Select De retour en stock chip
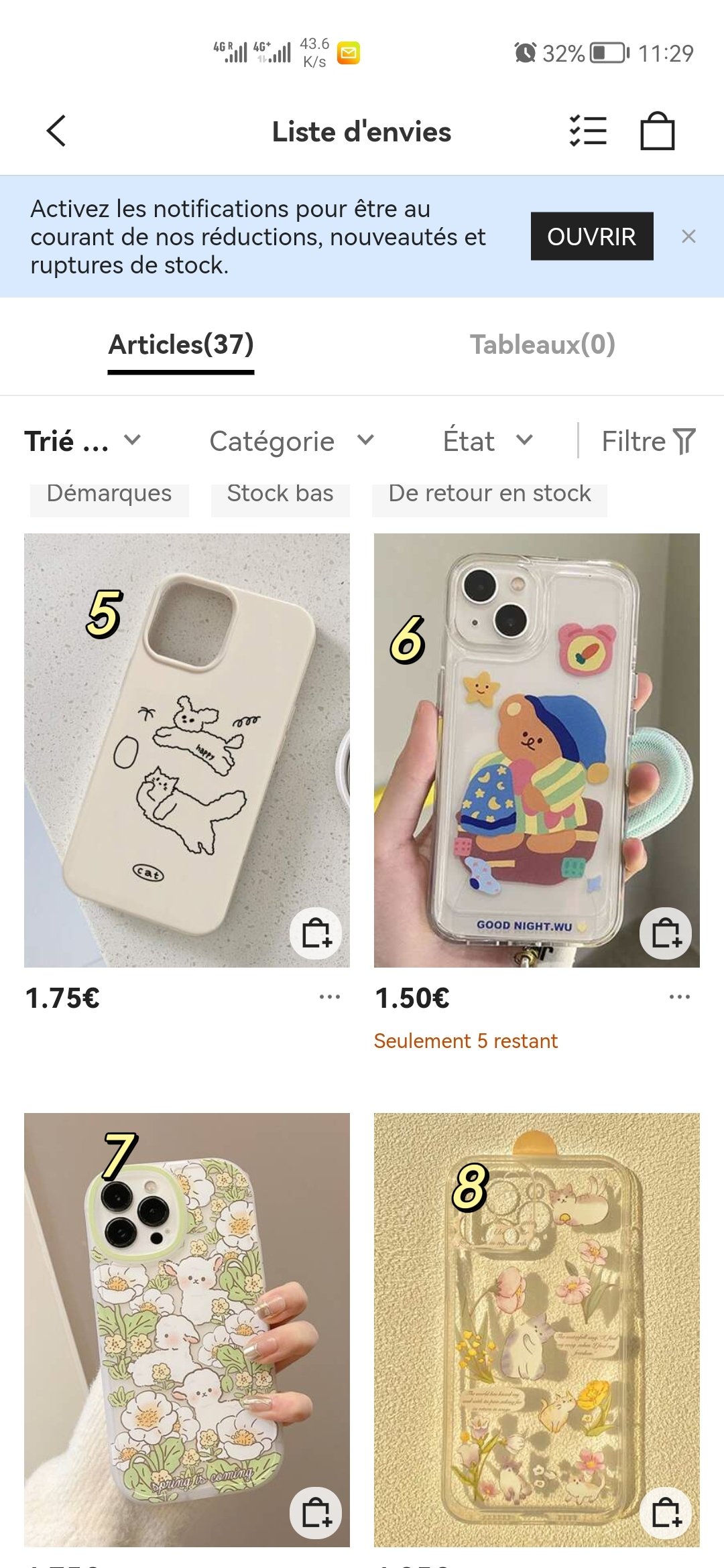724x1568 pixels. pyautogui.click(x=489, y=496)
